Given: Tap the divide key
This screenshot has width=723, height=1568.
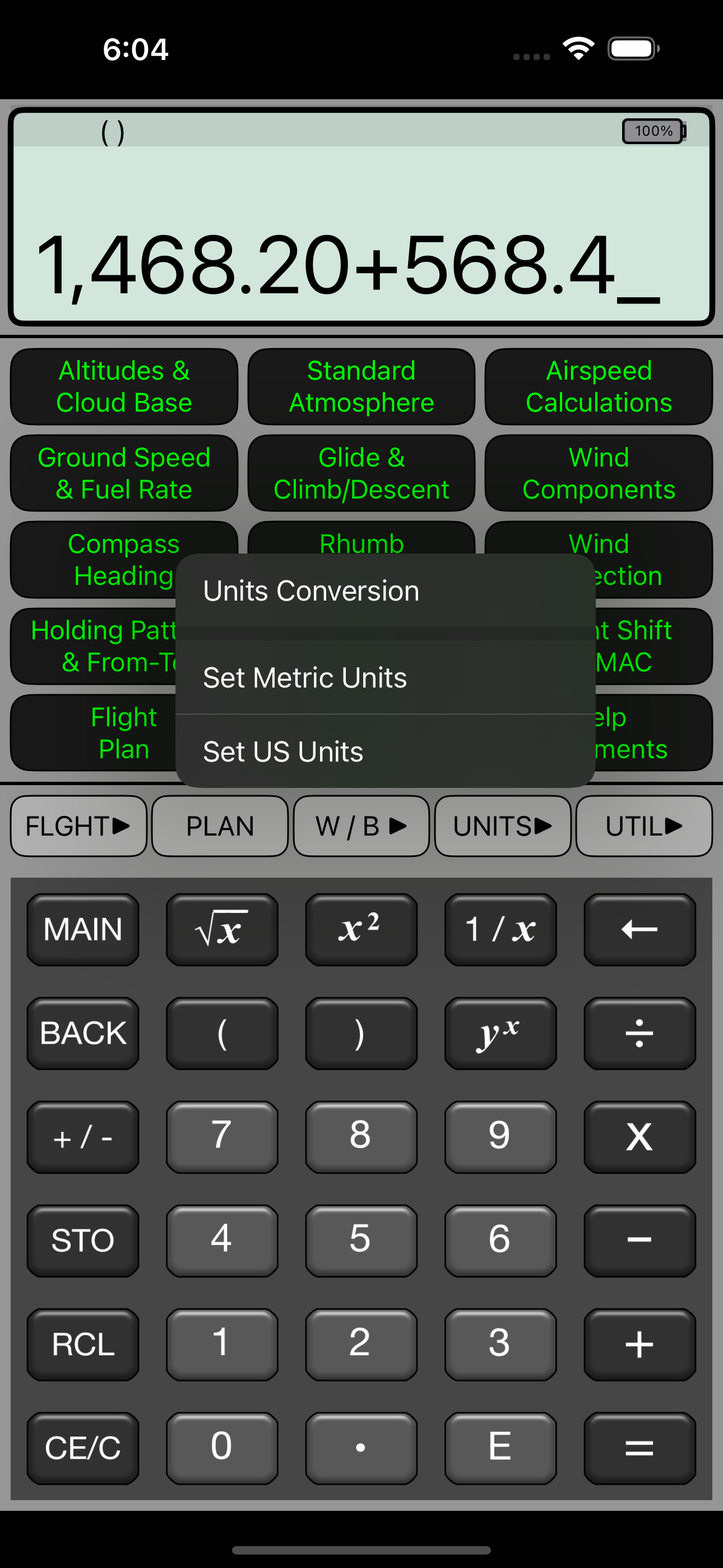Looking at the screenshot, I should pos(639,1033).
